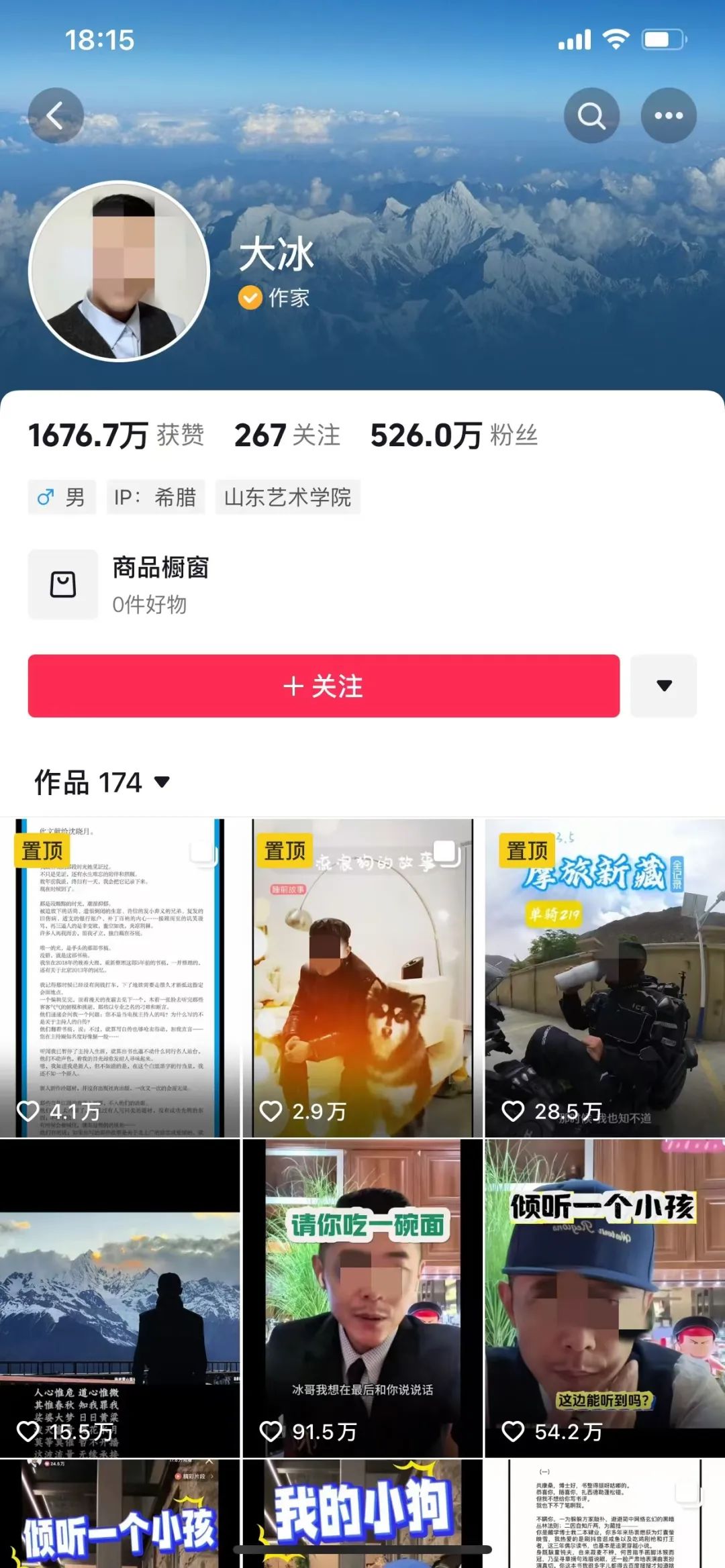This screenshot has height=1568, width=725.
Task: View the 1676.7万 获赞 likes count
Action: [x=115, y=435]
